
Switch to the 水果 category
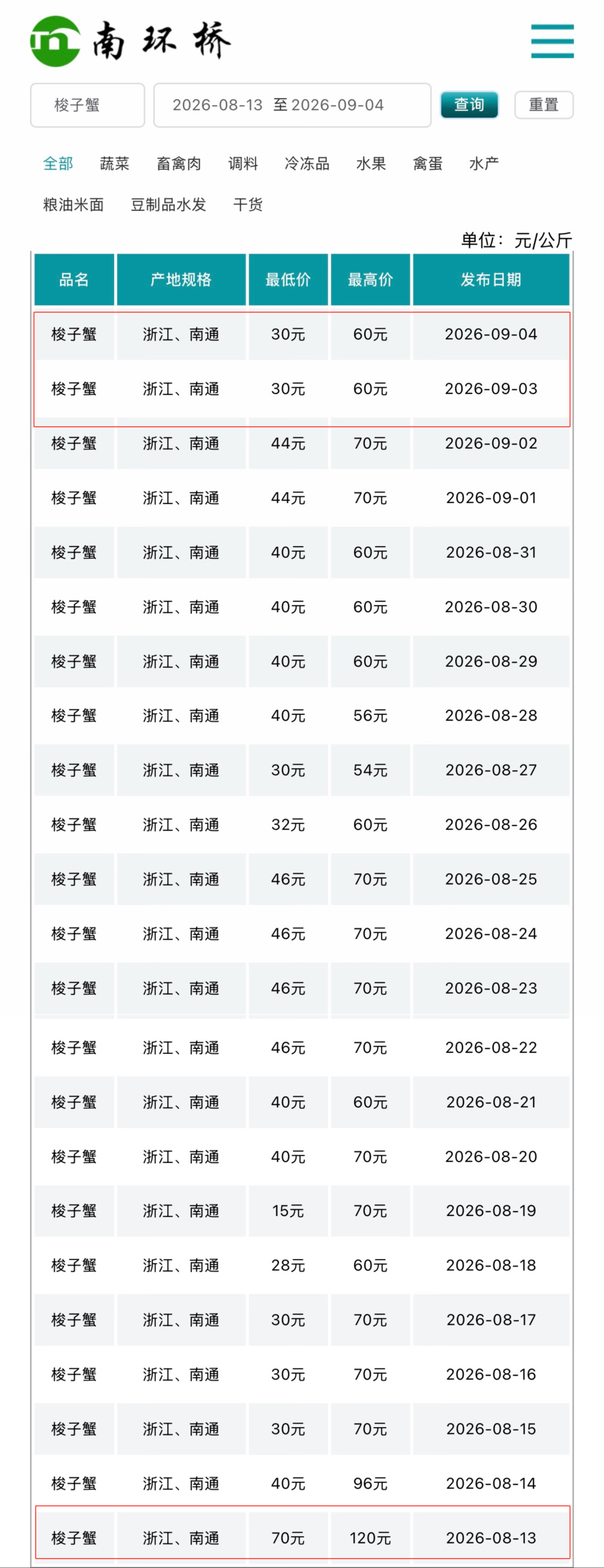371,164
